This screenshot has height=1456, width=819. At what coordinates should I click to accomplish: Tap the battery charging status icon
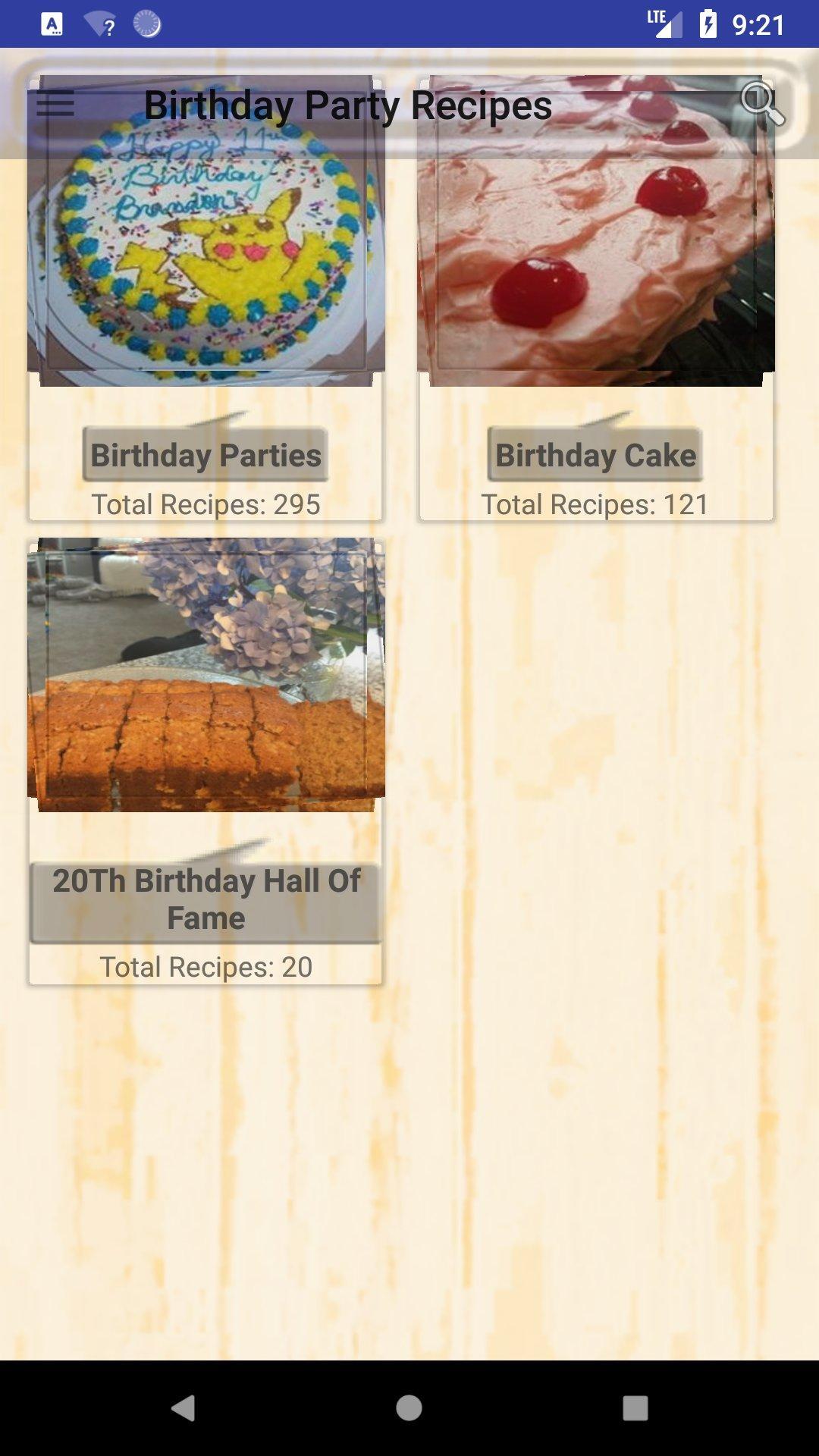click(x=708, y=23)
